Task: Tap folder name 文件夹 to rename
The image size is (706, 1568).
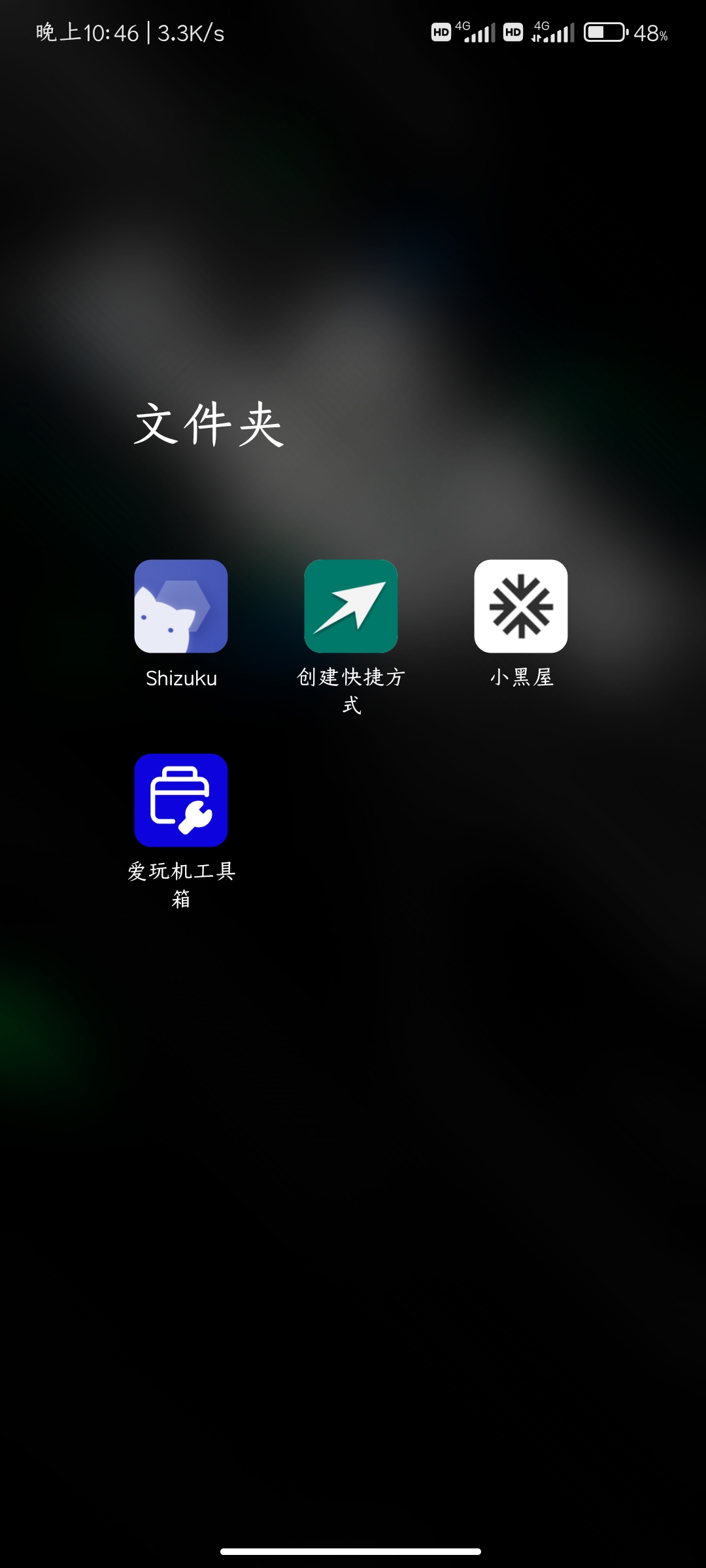Action: pyautogui.click(x=209, y=425)
